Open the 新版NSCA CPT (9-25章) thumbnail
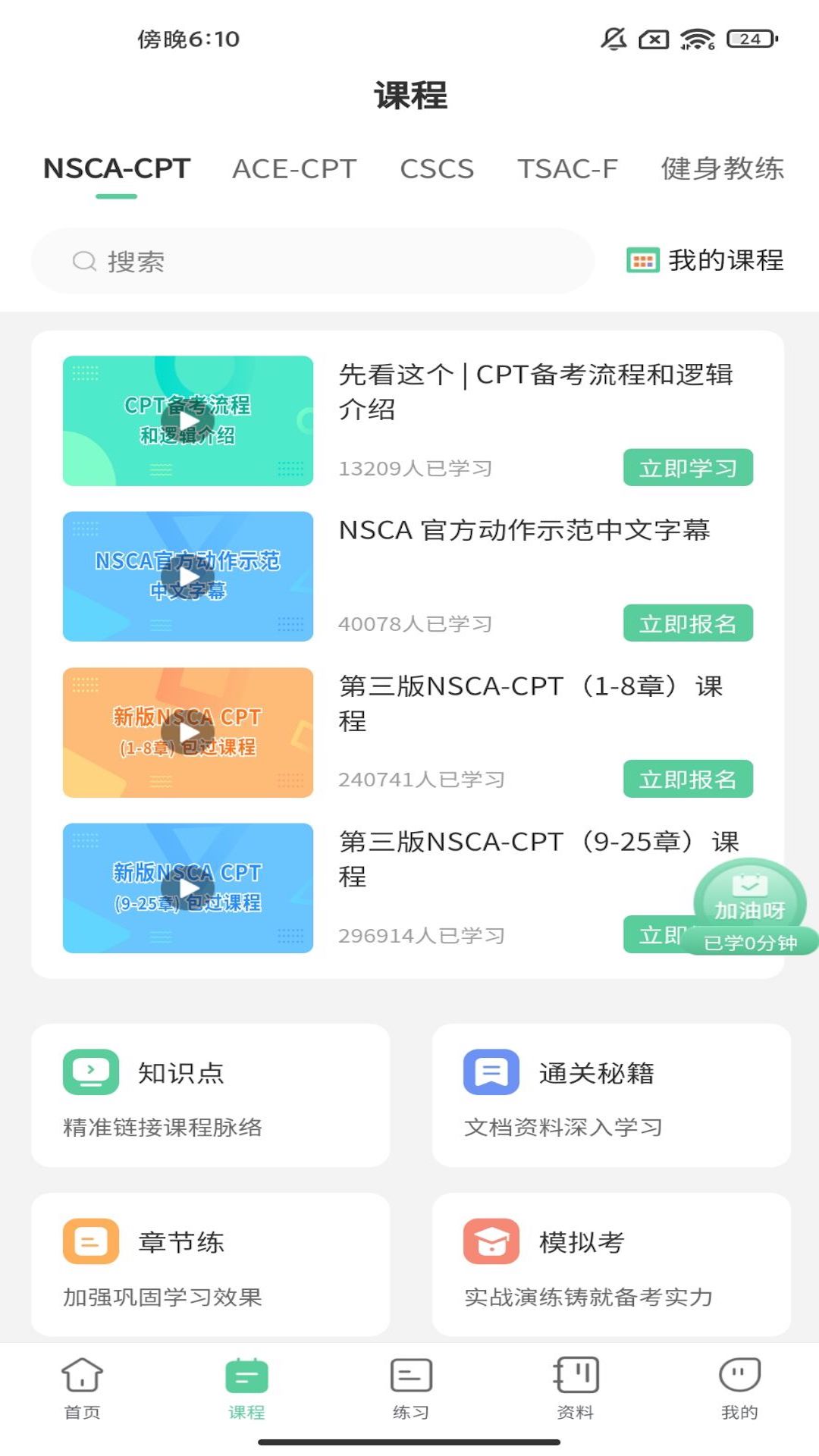This screenshot has height=1456, width=819. click(188, 888)
